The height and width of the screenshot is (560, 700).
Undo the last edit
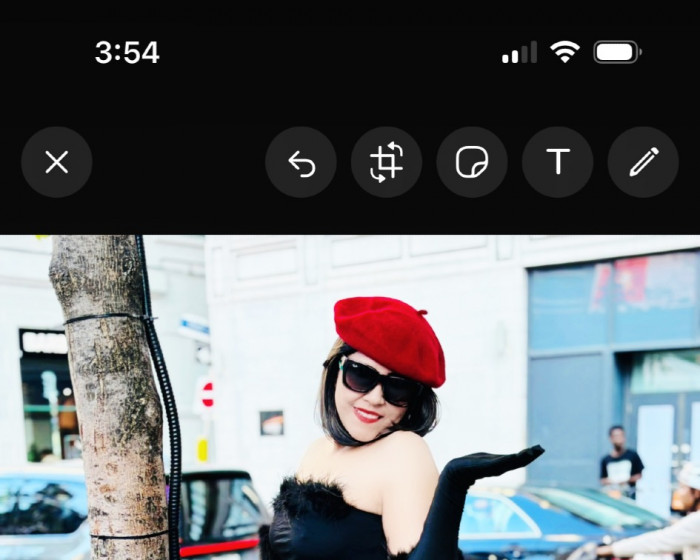[x=301, y=162]
